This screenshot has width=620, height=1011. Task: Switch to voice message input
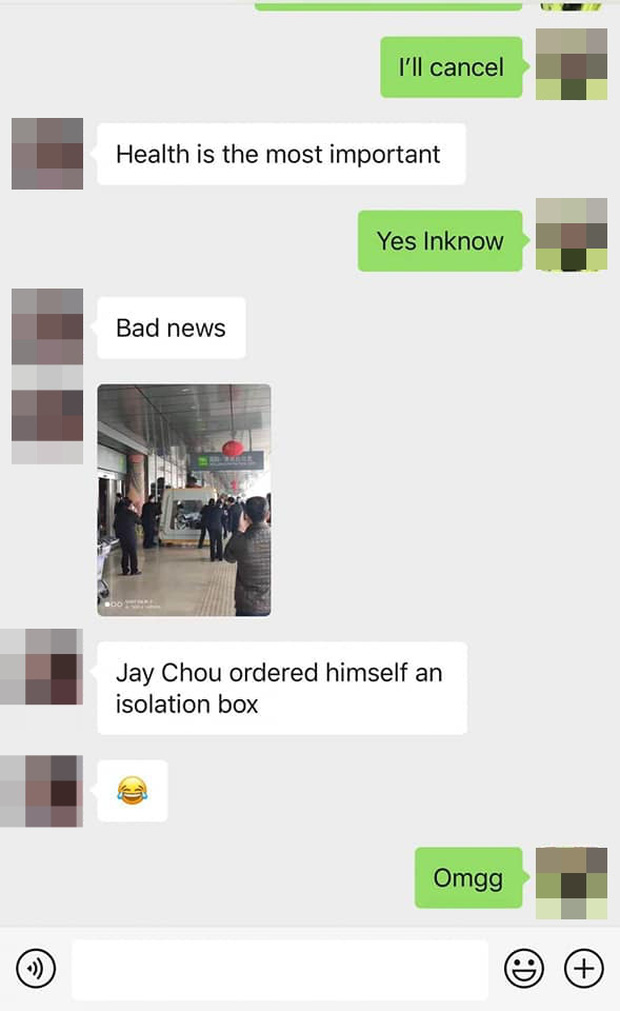36,968
